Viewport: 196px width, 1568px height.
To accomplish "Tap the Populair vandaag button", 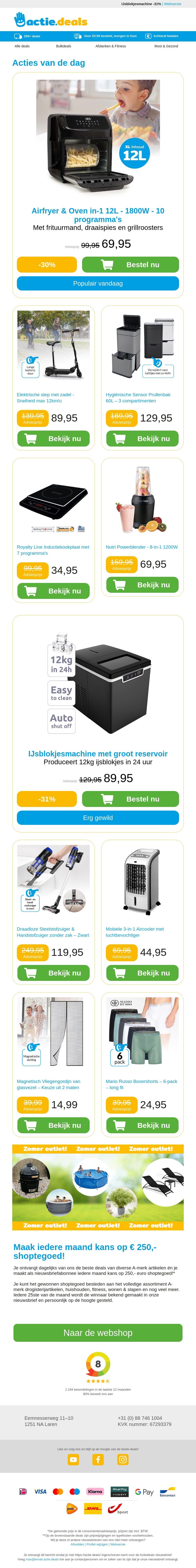I will pyautogui.click(x=98, y=284).
